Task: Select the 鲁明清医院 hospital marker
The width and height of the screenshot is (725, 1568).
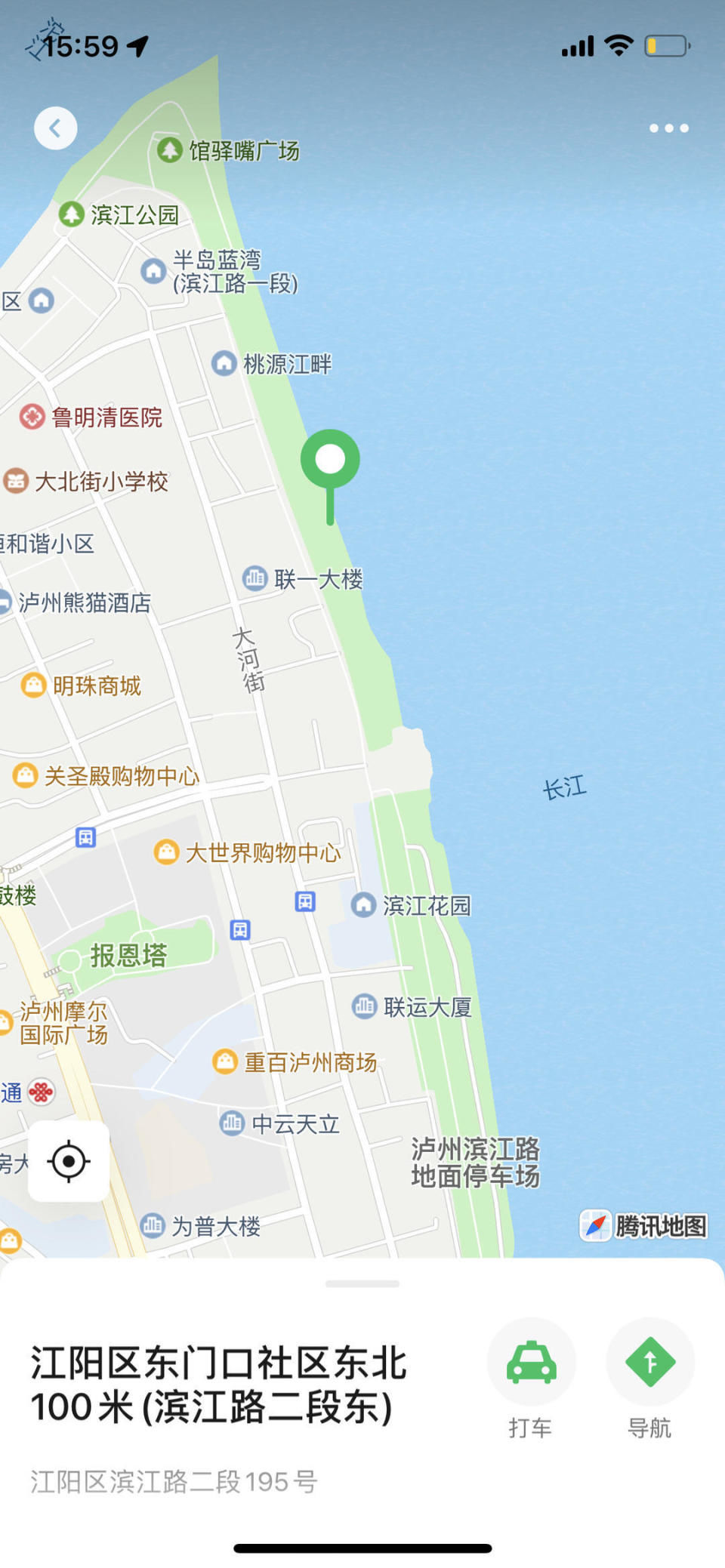Action: tap(32, 417)
